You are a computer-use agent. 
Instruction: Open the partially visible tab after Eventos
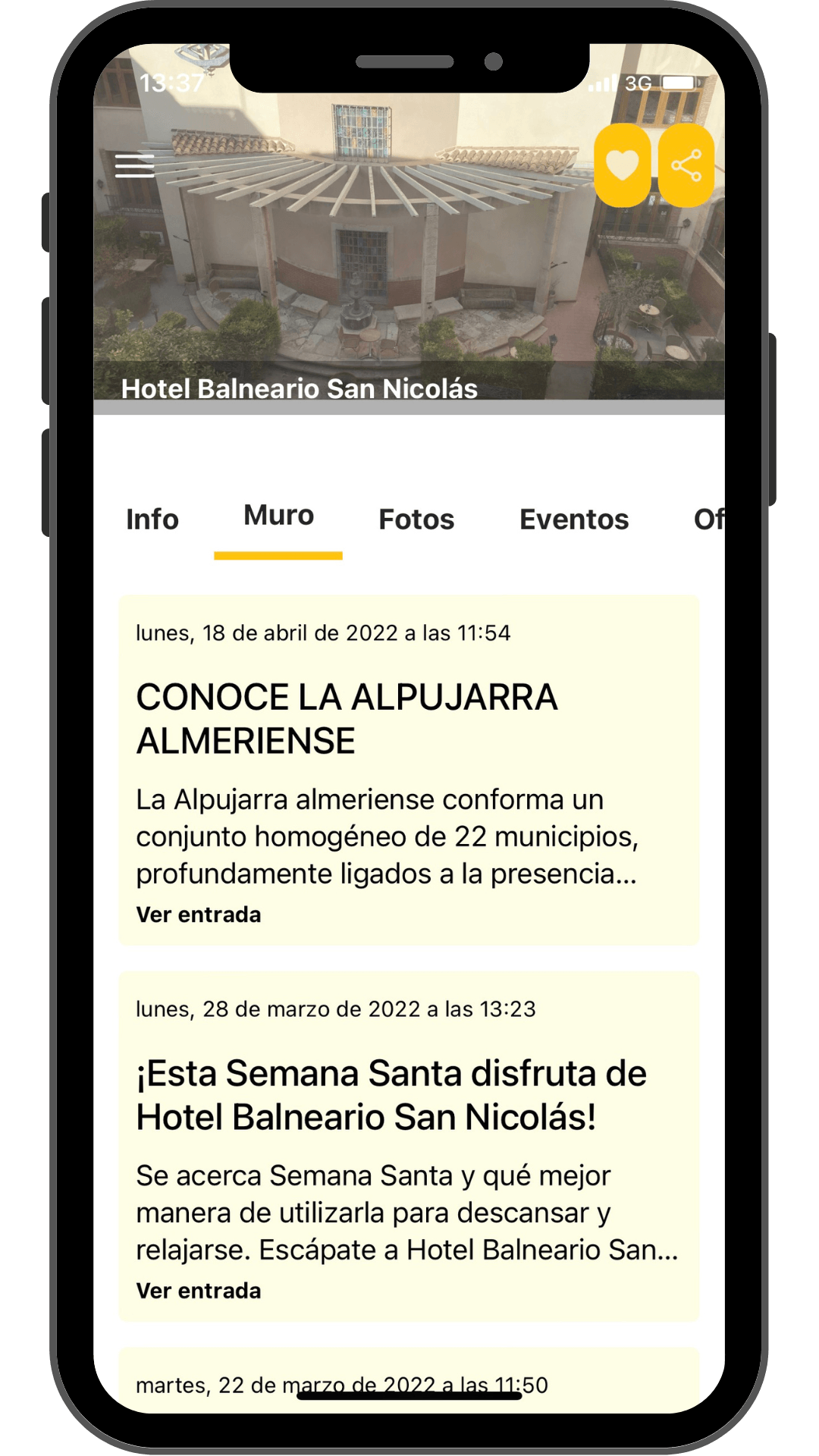click(708, 519)
